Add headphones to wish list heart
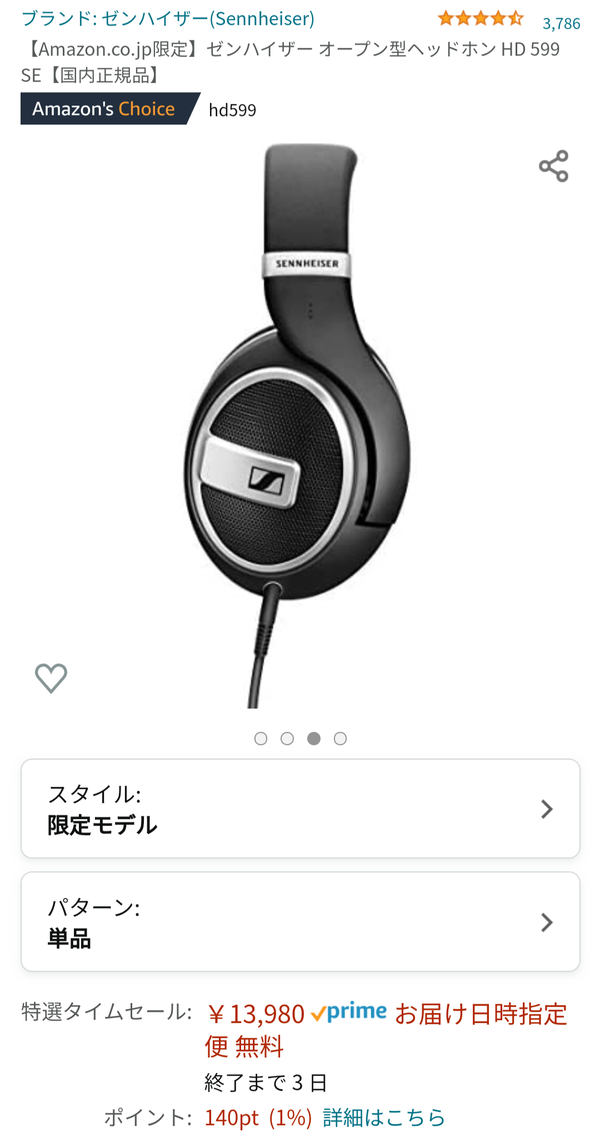The image size is (600, 1148). tap(51, 678)
